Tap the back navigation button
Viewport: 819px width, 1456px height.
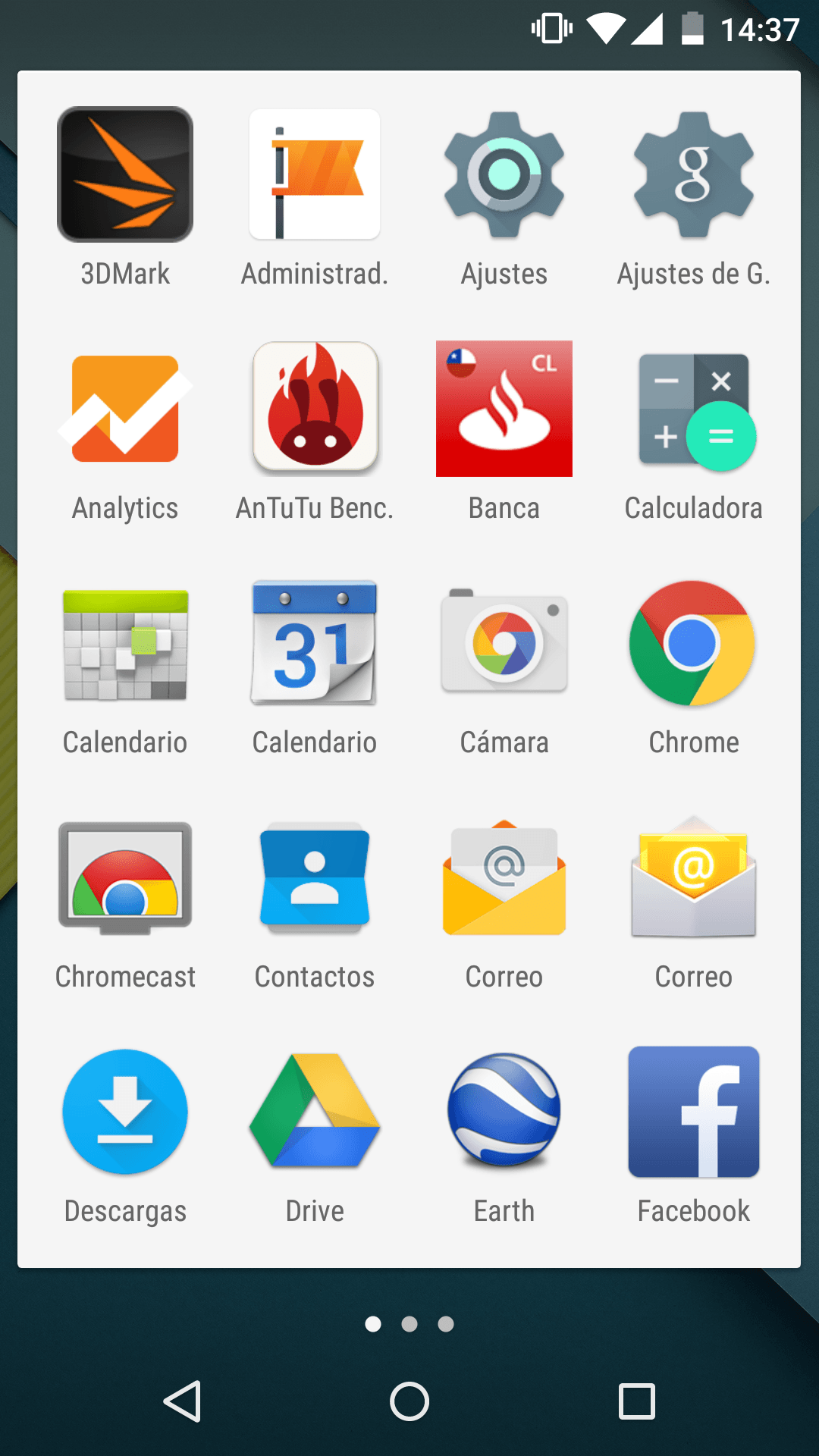[182, 1401]
